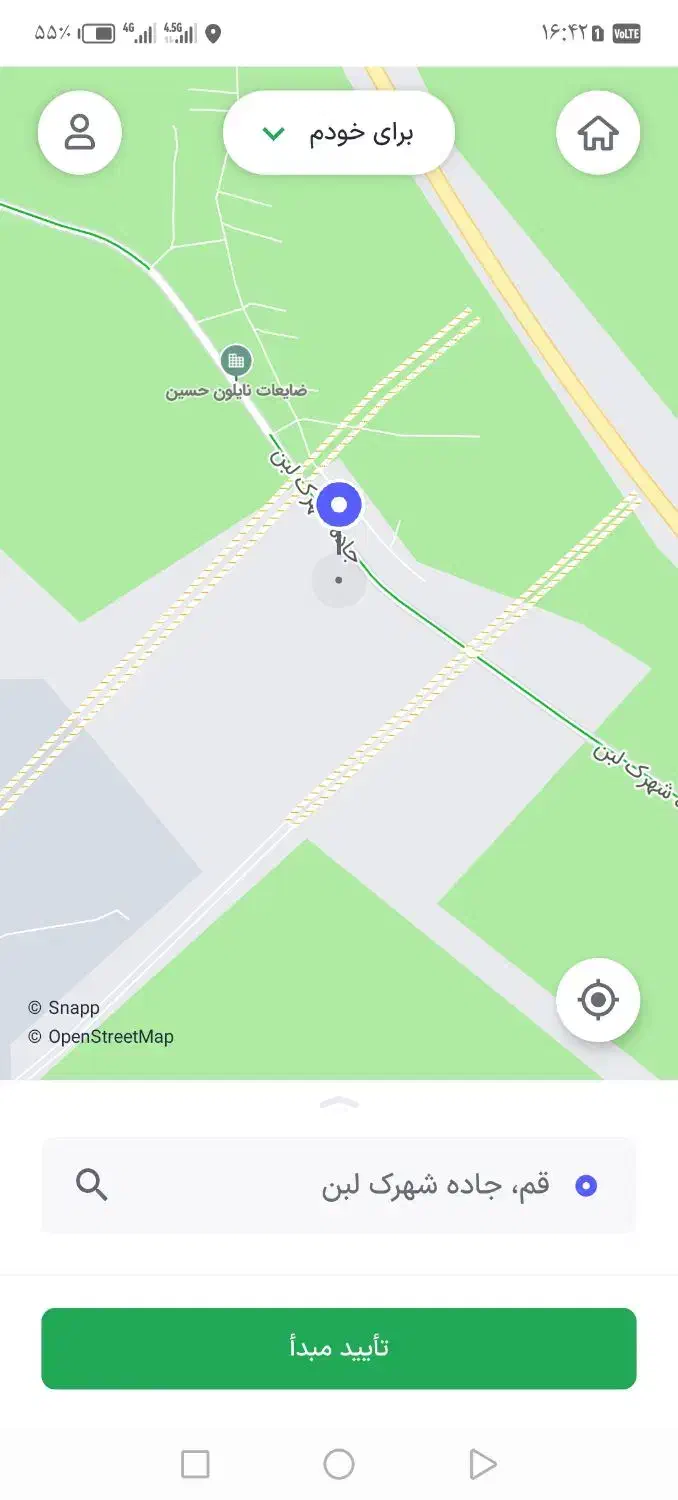Tap the system home circle button
This screenshot has width=678, height=1500.
[339, 1465]
